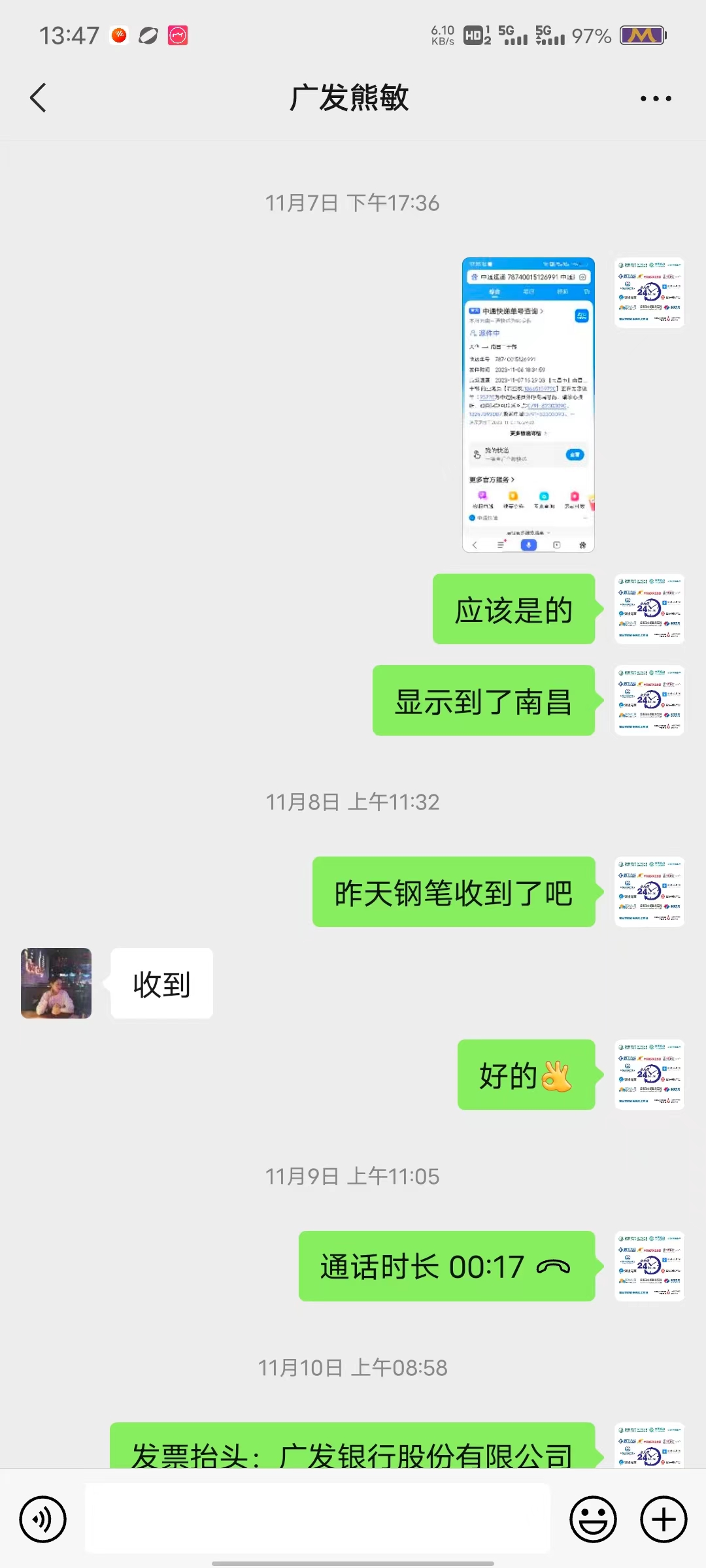This screenshot has height=1568, width=706.
Task: Tap the call duration 00:17 message
Action: [x=447, y=1267]
